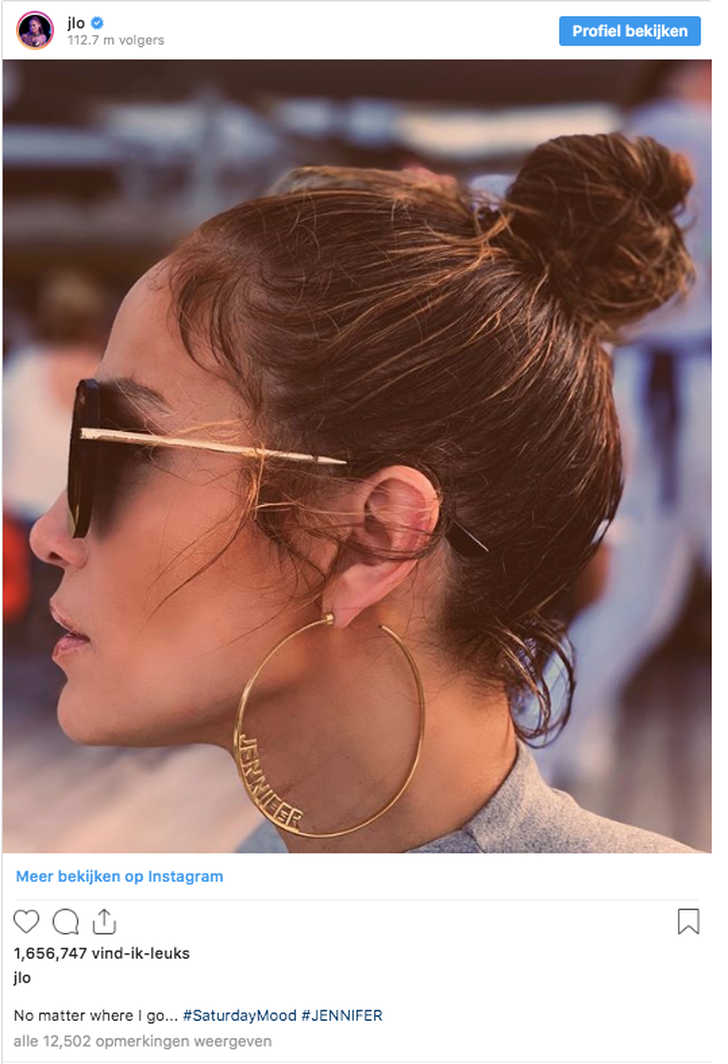This screenshot has width=728, height=1064.
Task: View alle 12,502 opmerkingen
Action: 141,1041
